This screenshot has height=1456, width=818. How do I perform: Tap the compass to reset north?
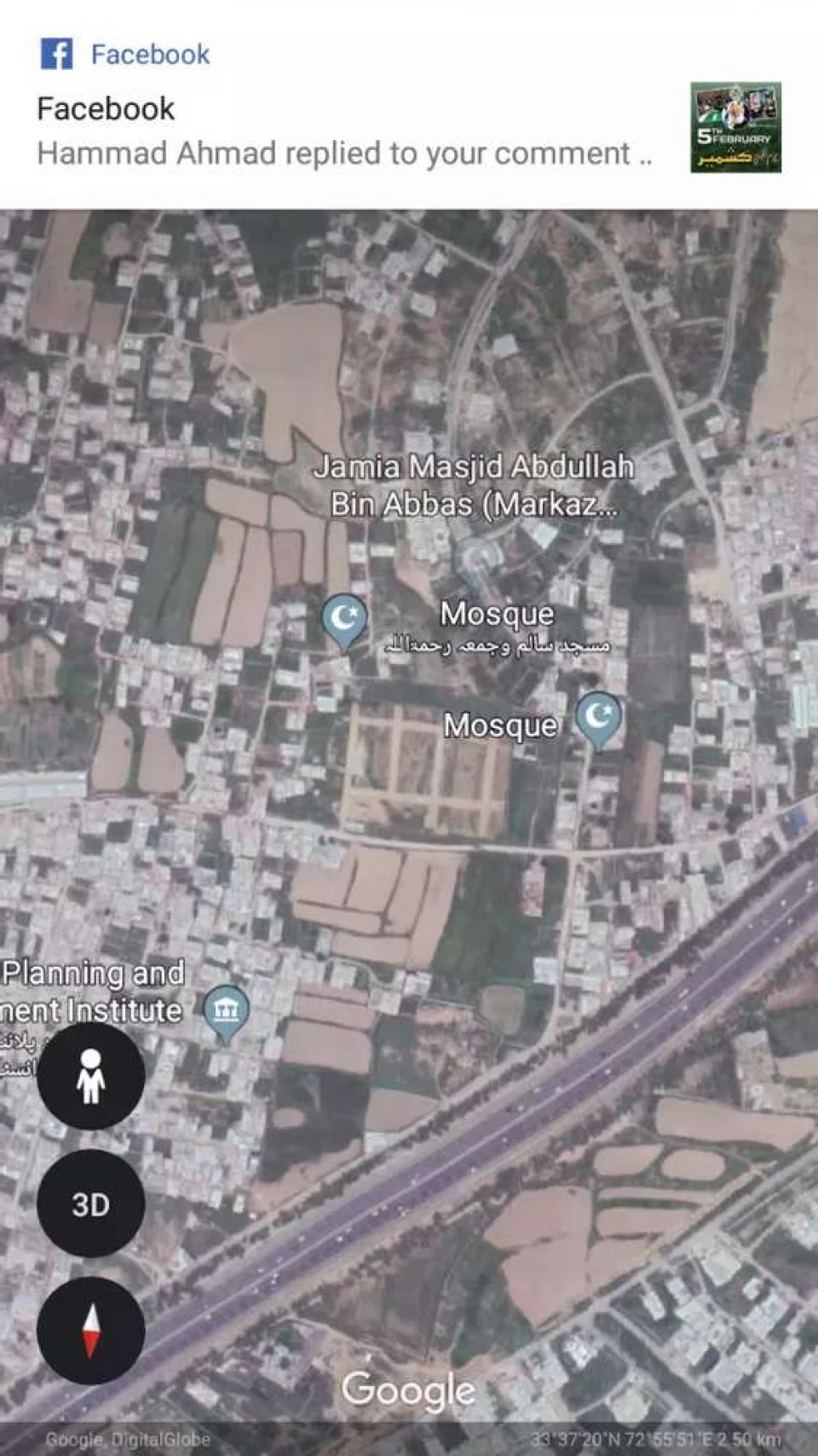tap(90, 1331)
